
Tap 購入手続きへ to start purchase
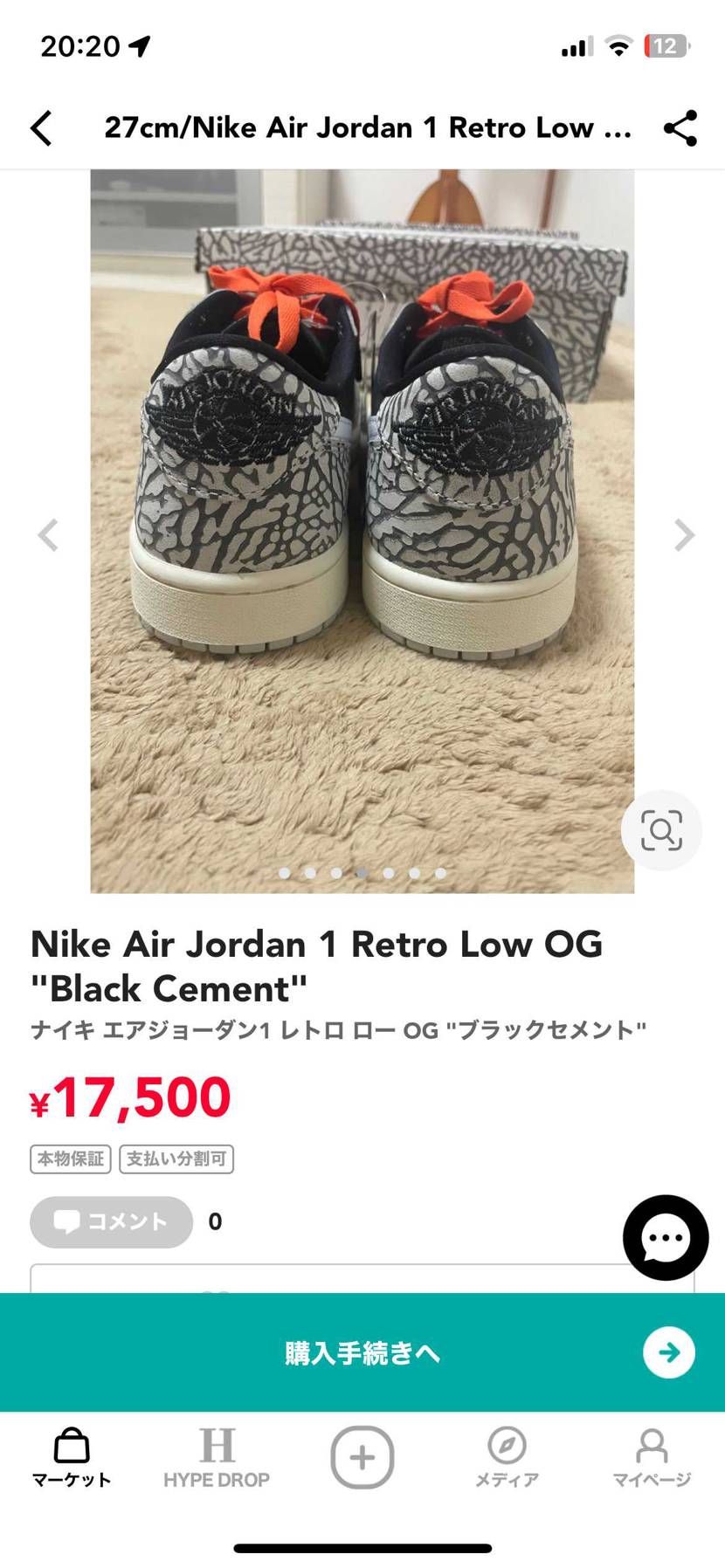click(362, 1351)
